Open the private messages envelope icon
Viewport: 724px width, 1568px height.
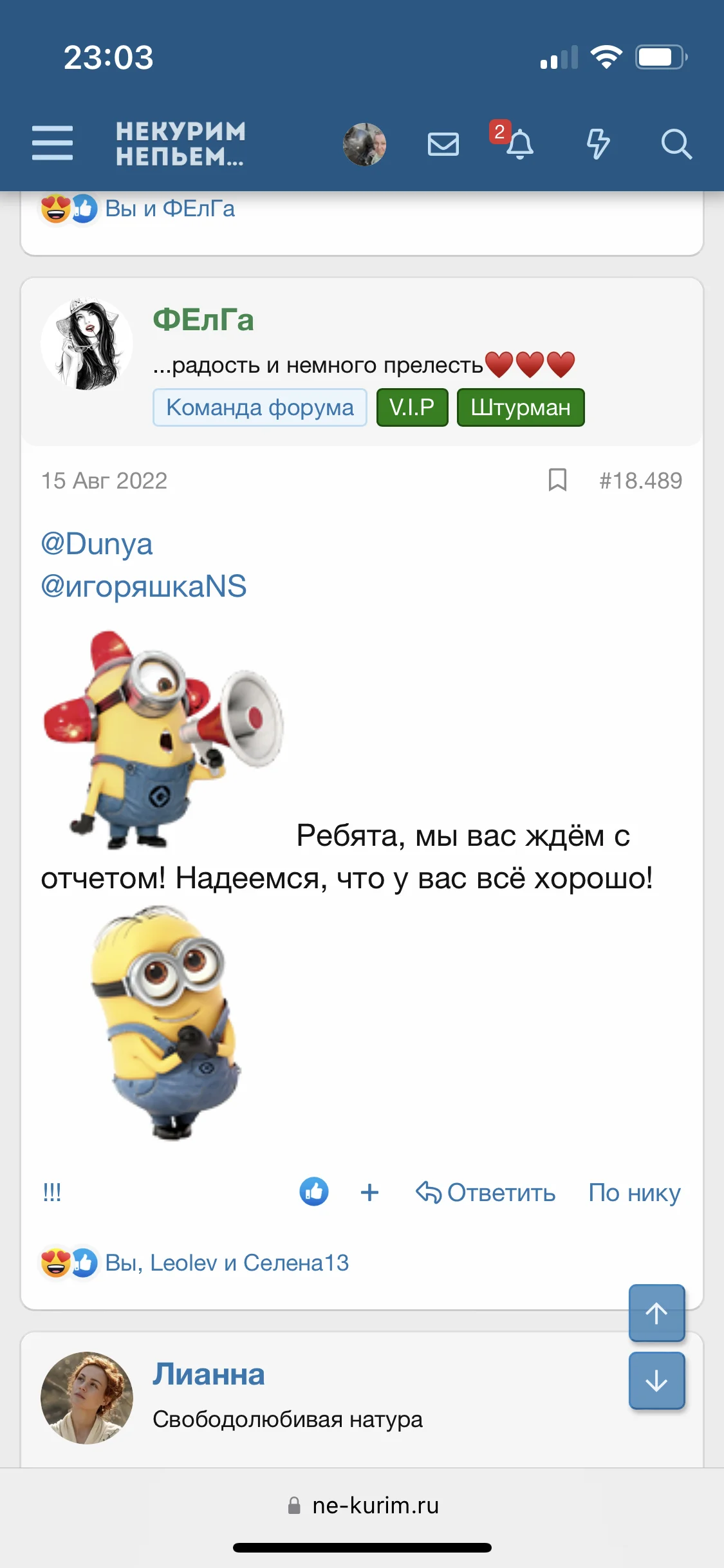point(443,144)
